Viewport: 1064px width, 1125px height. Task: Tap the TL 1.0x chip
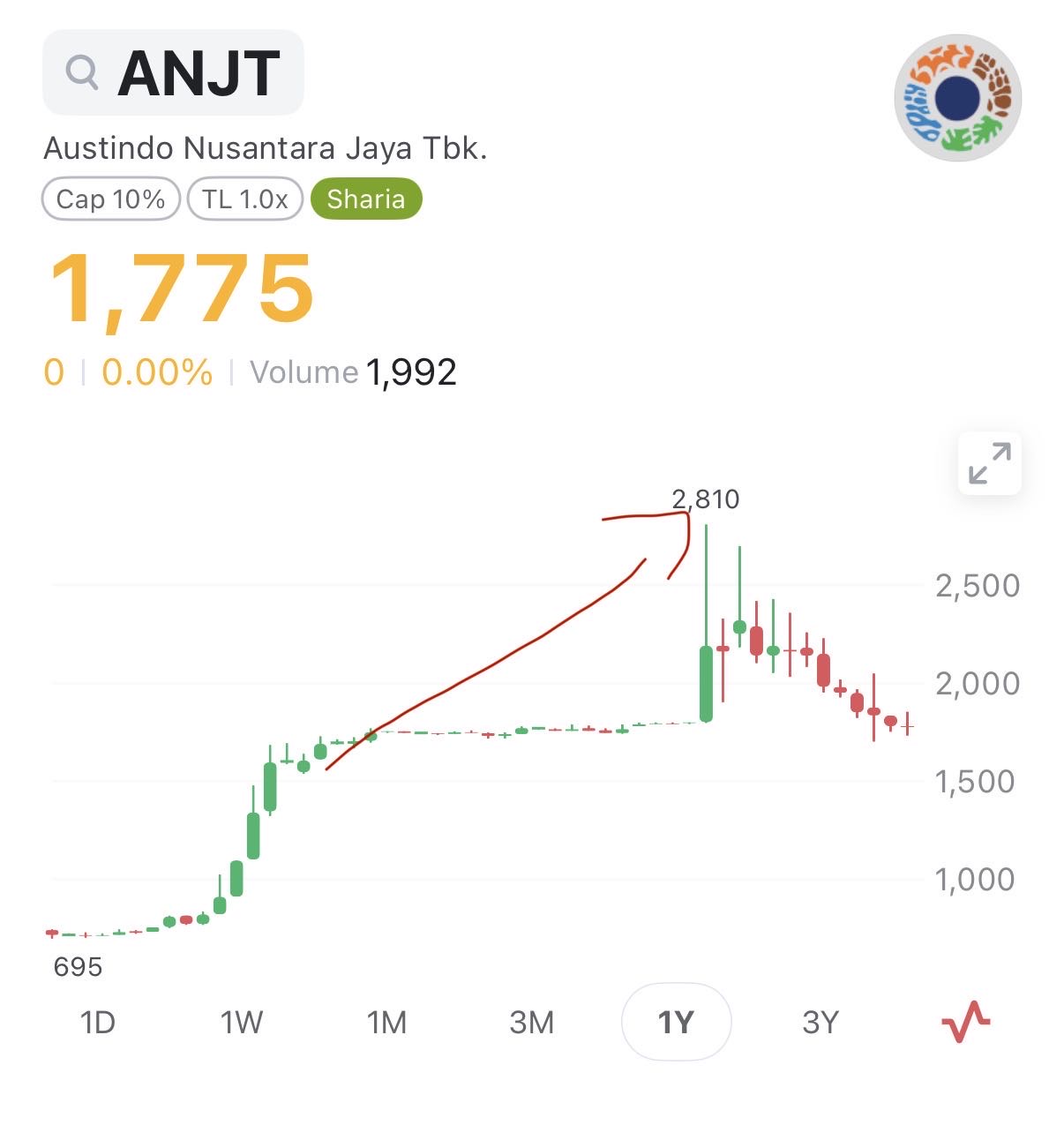coord(245,199)
